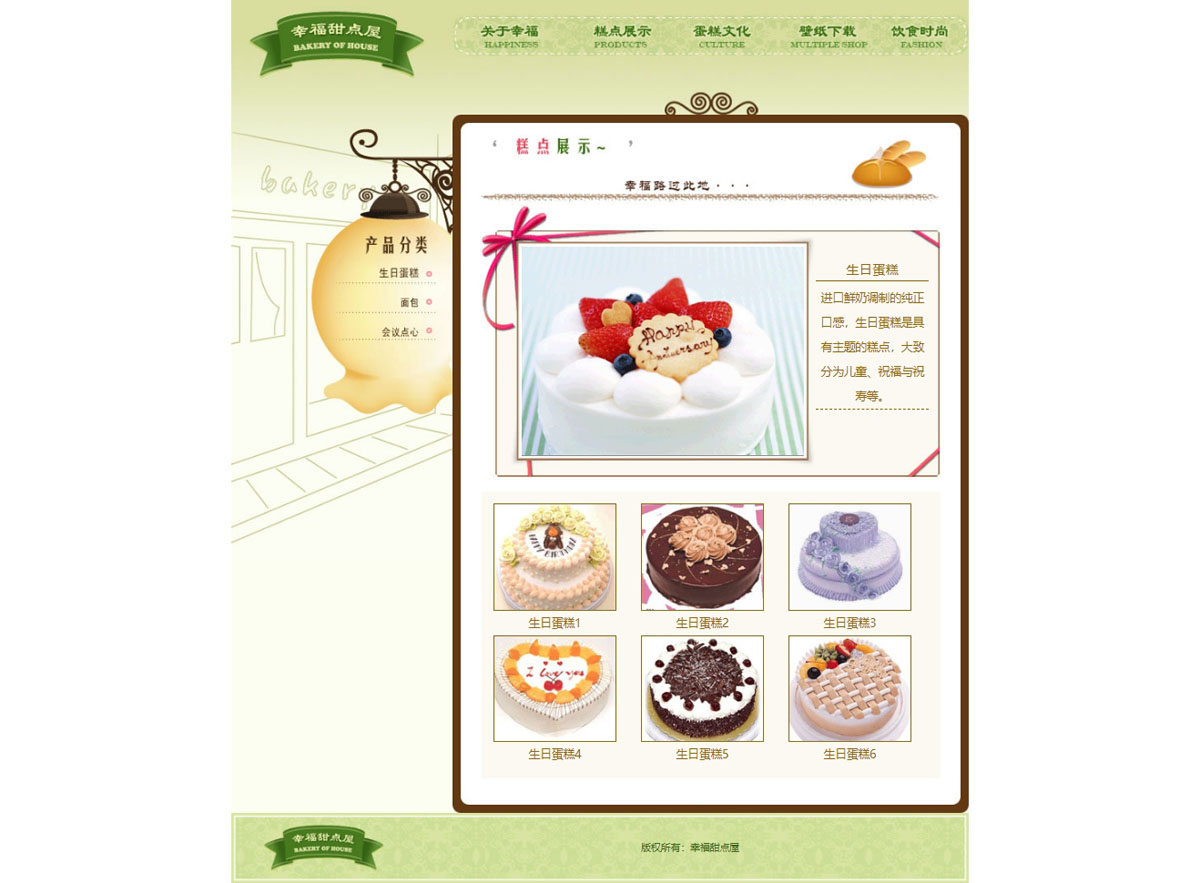View the 生日蛋糕2 chocolate cake
This screenshot has height=883, width=1200.
point(702,557)
